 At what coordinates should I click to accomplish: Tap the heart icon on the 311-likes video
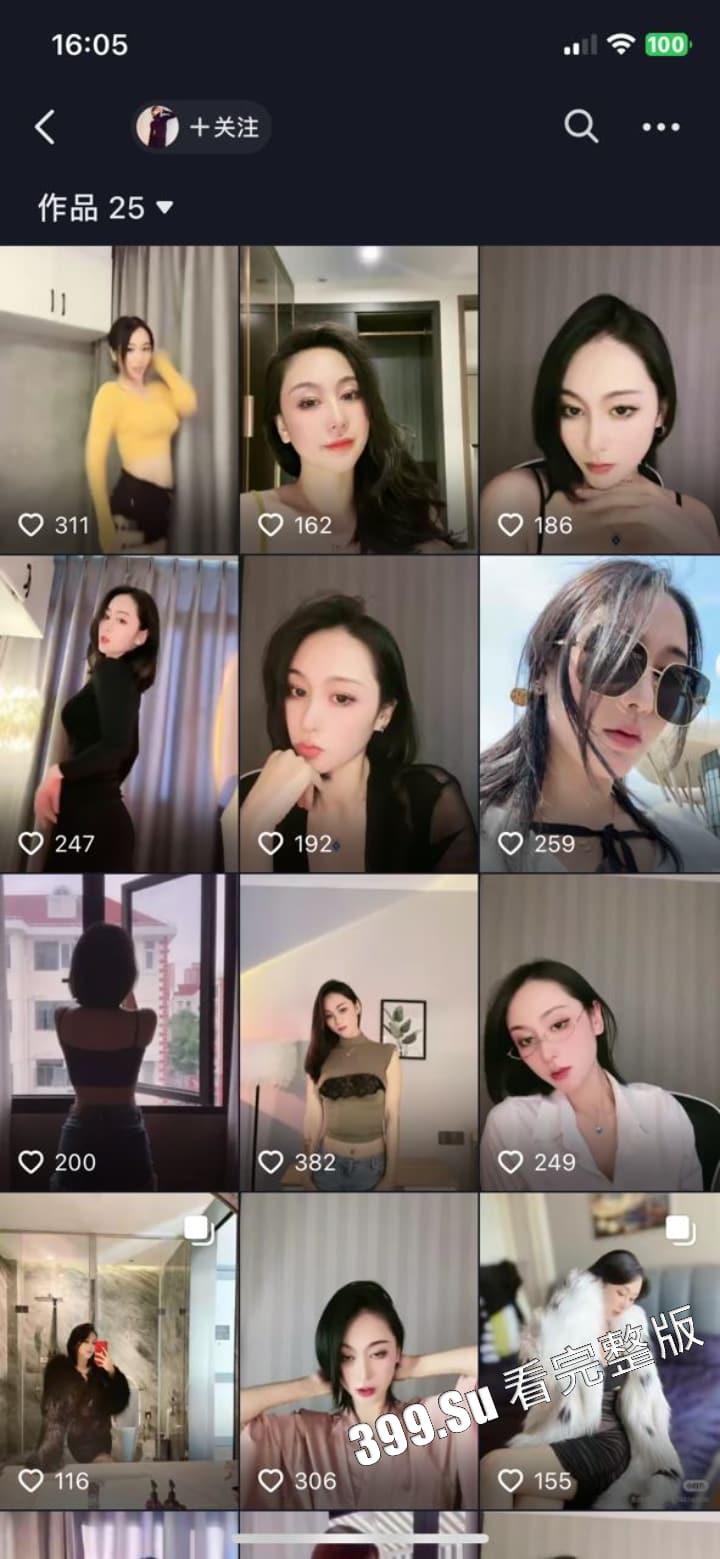tap(30, 524)
